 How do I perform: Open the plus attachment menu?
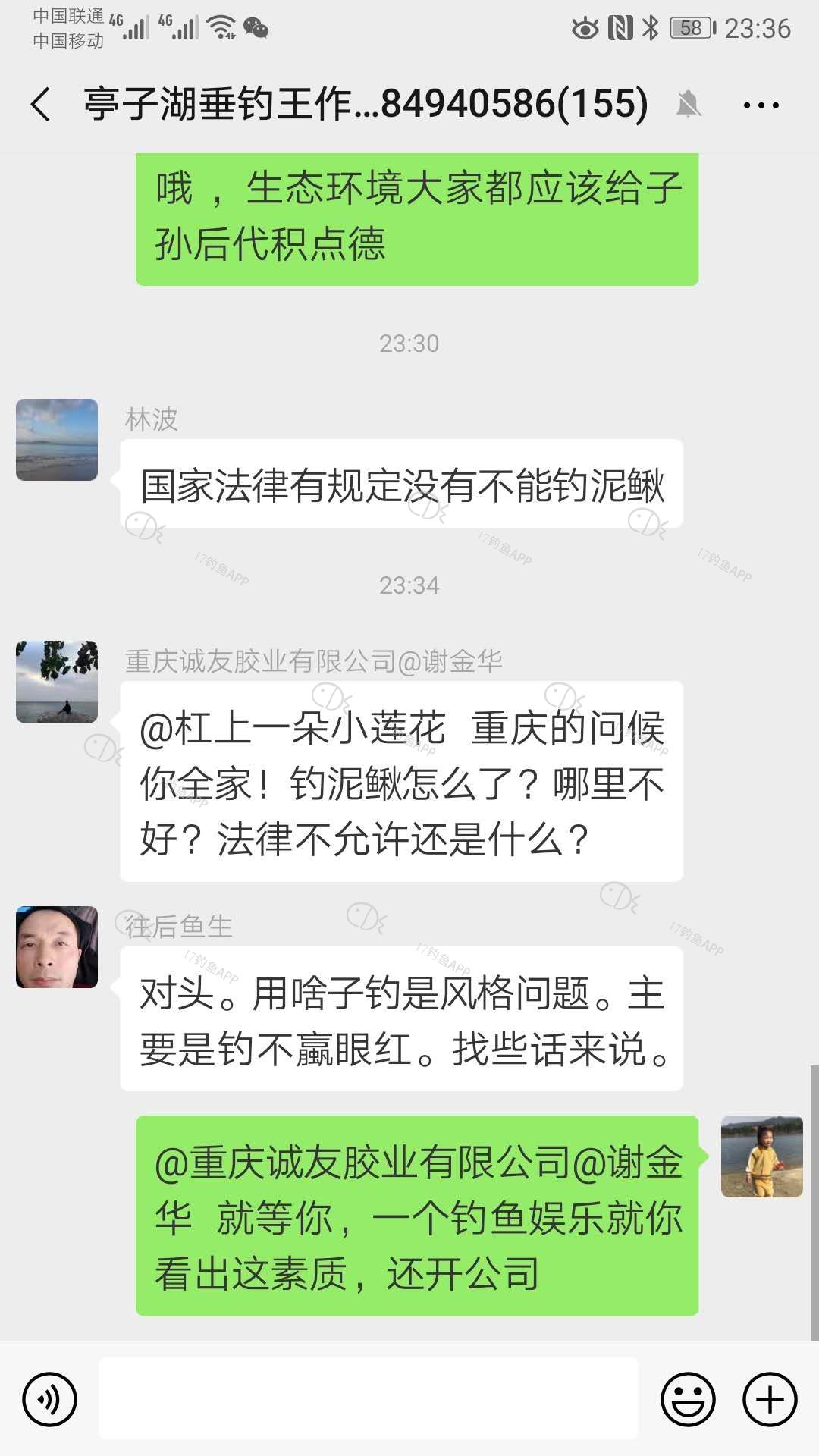click(770, 1399)
